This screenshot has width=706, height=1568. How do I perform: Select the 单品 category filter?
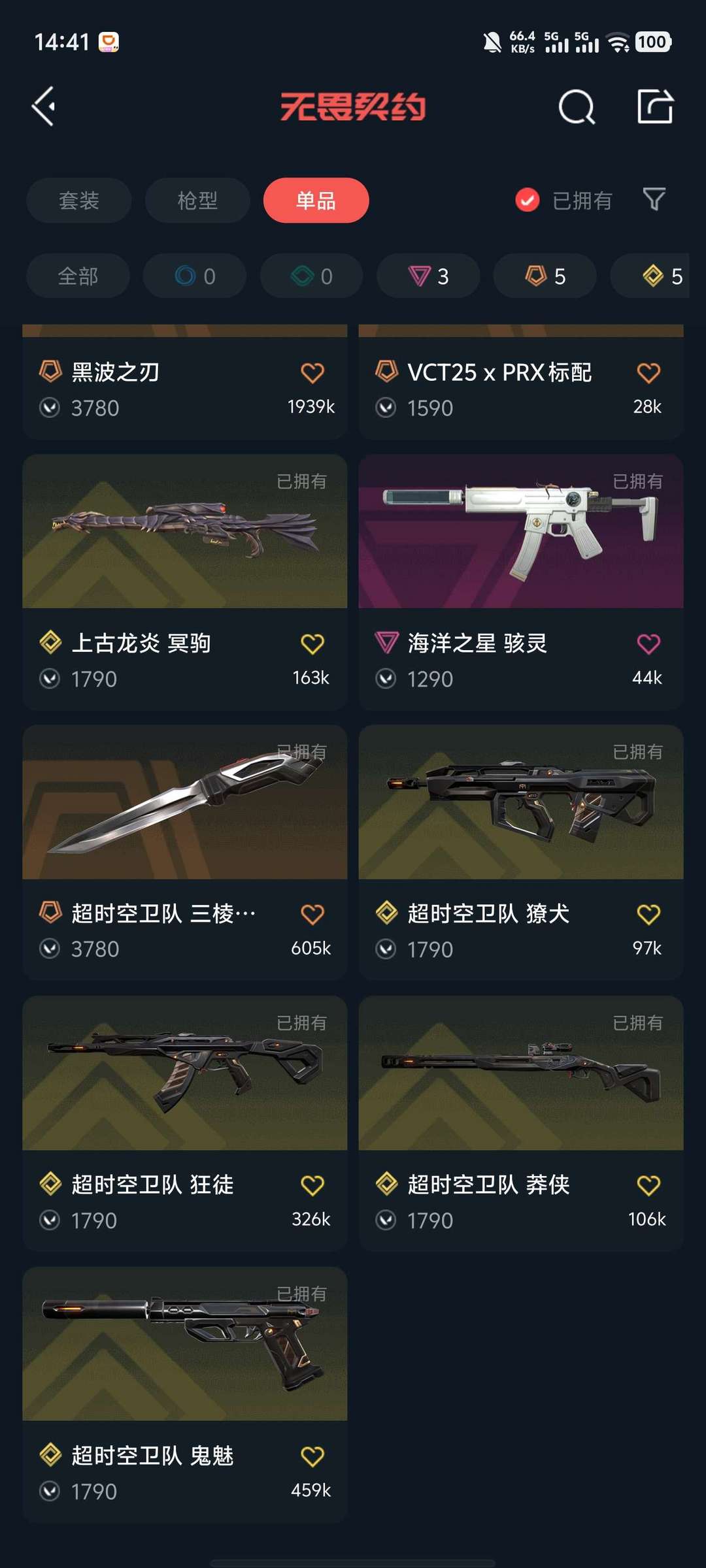316,201
